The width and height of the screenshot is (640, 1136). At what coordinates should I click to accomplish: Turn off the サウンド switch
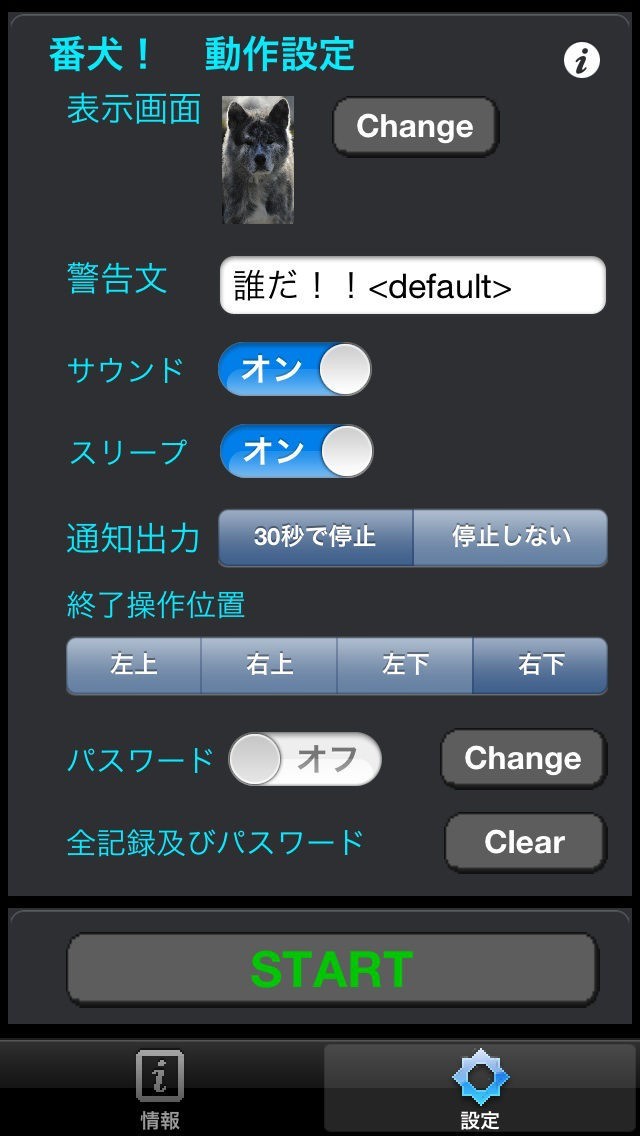pos(294,369)
